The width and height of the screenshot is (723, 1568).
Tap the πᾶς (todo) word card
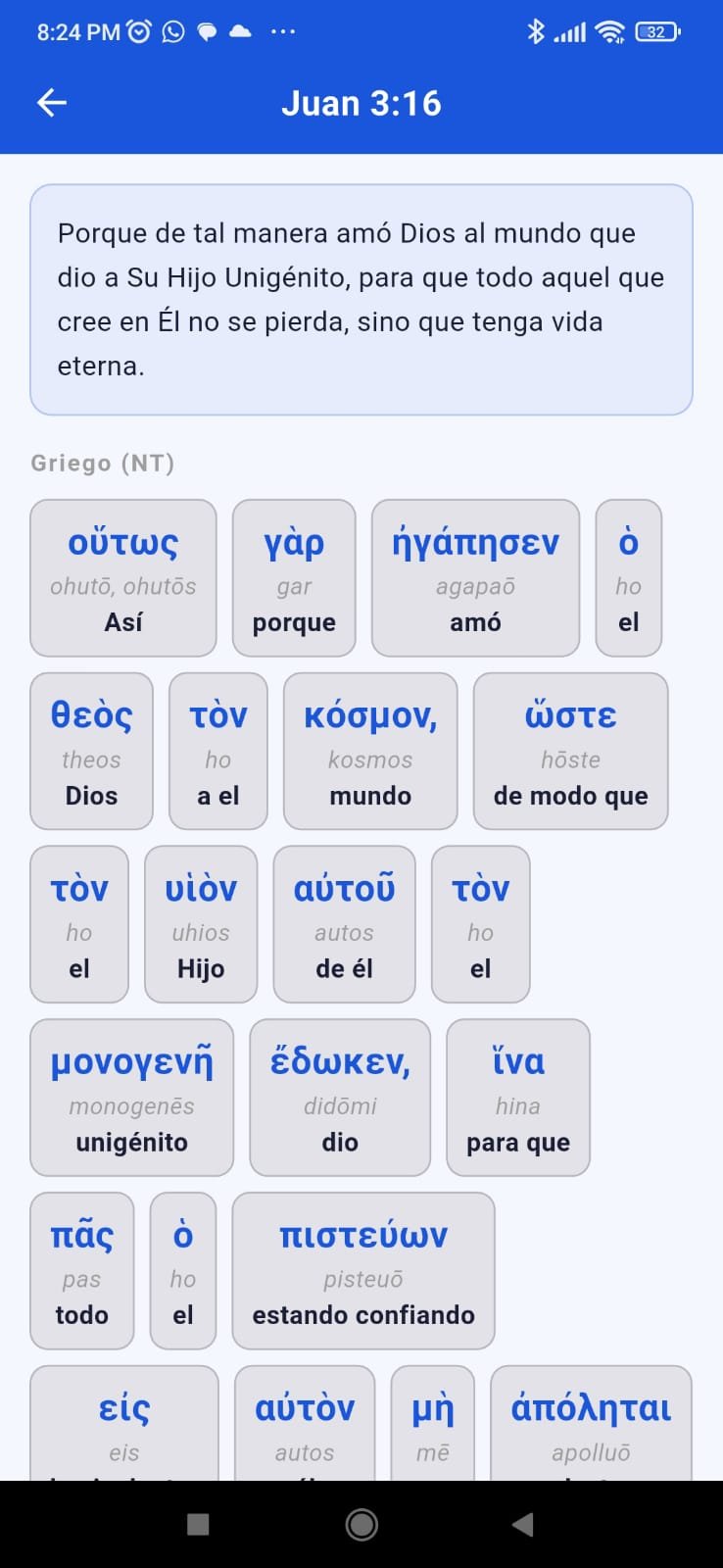tap(81, 1271)
